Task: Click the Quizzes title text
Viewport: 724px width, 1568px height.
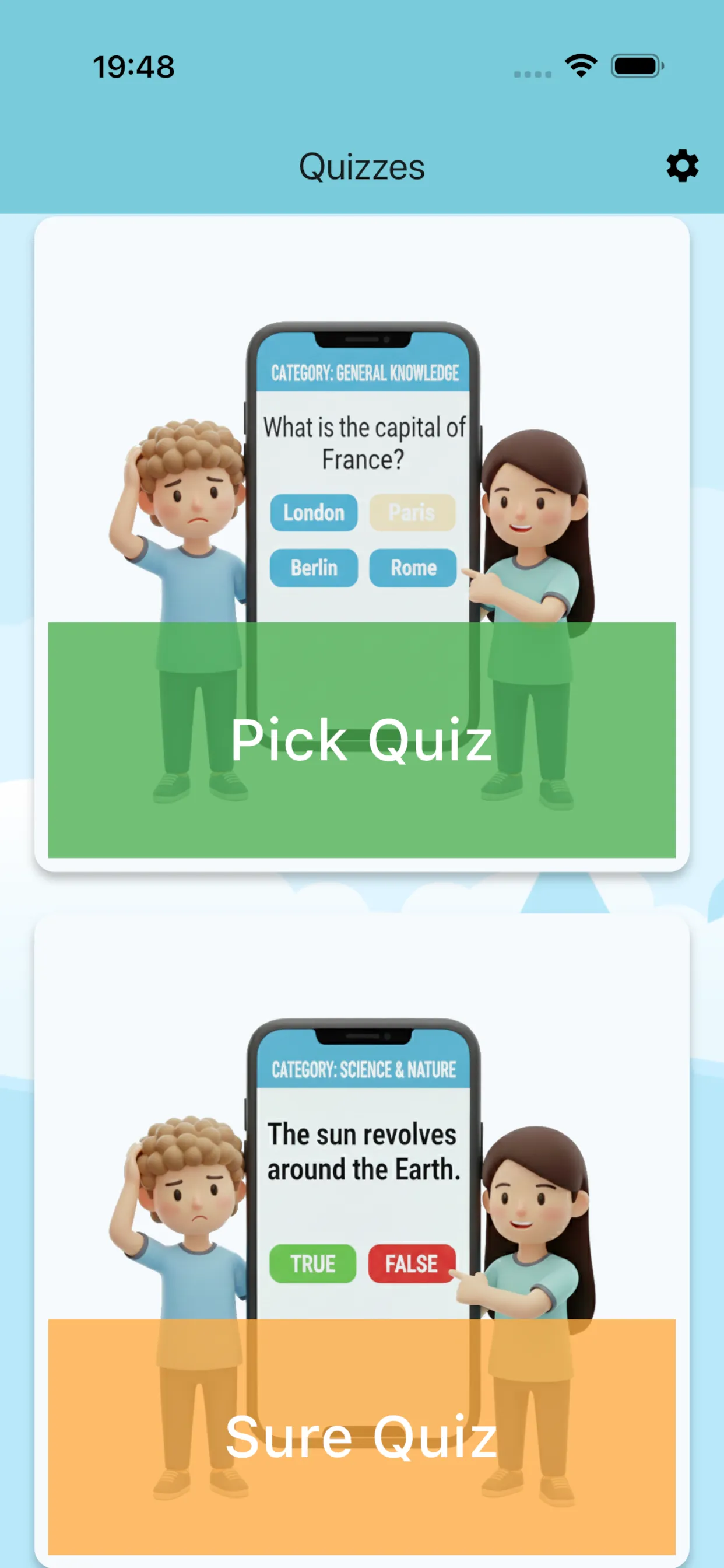Action: pos(362,166)
